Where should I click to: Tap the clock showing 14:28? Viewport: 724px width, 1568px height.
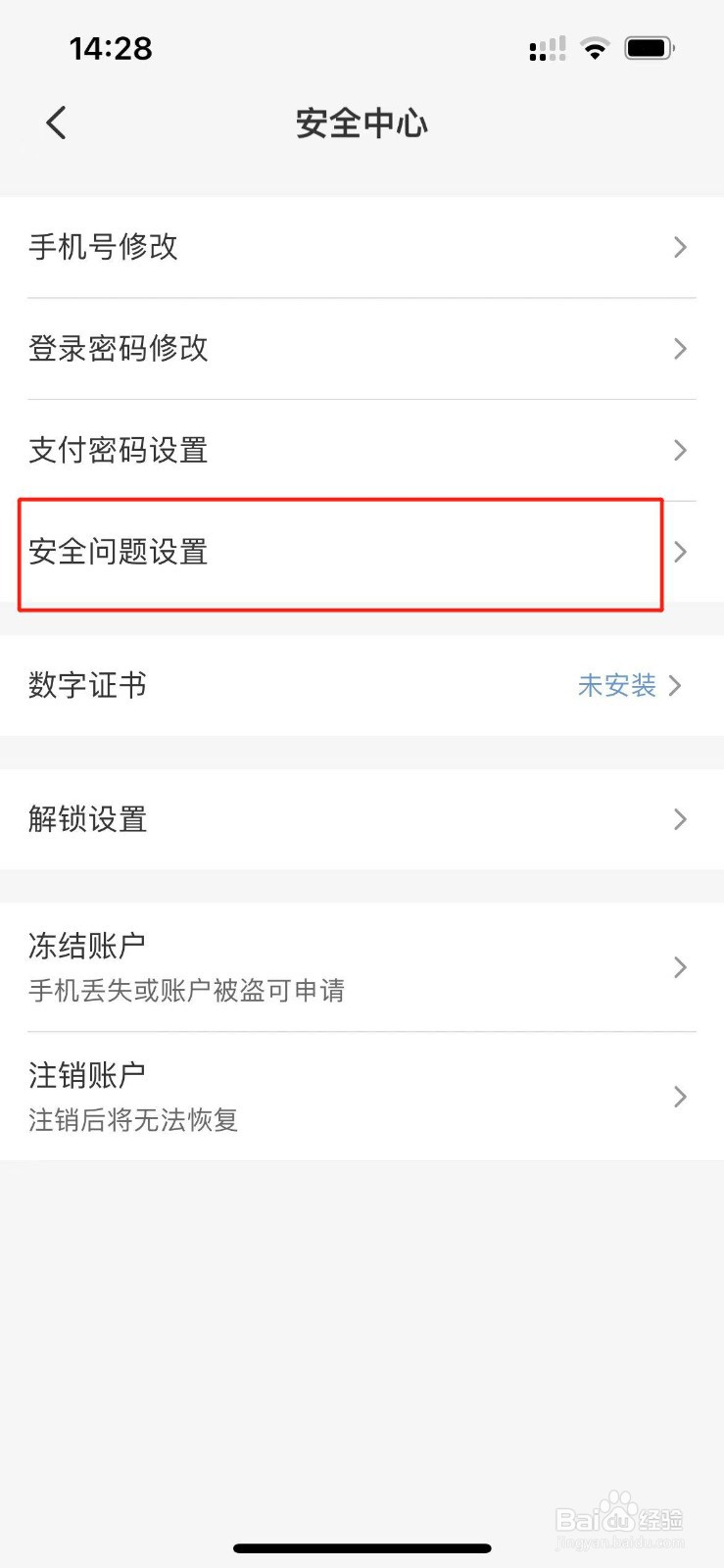click(111, 48)
